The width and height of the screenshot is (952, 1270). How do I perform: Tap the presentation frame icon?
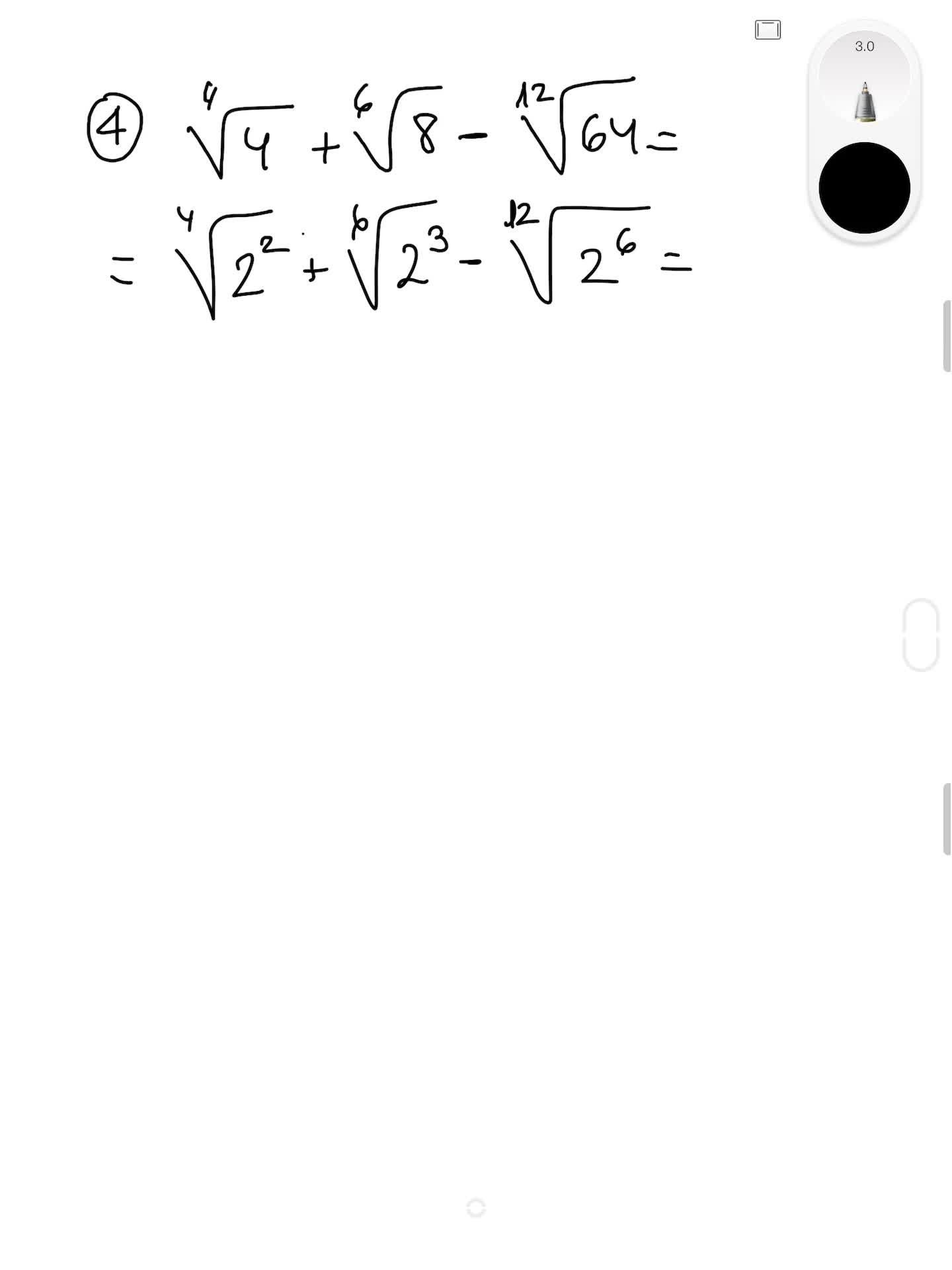coord(768,30)
